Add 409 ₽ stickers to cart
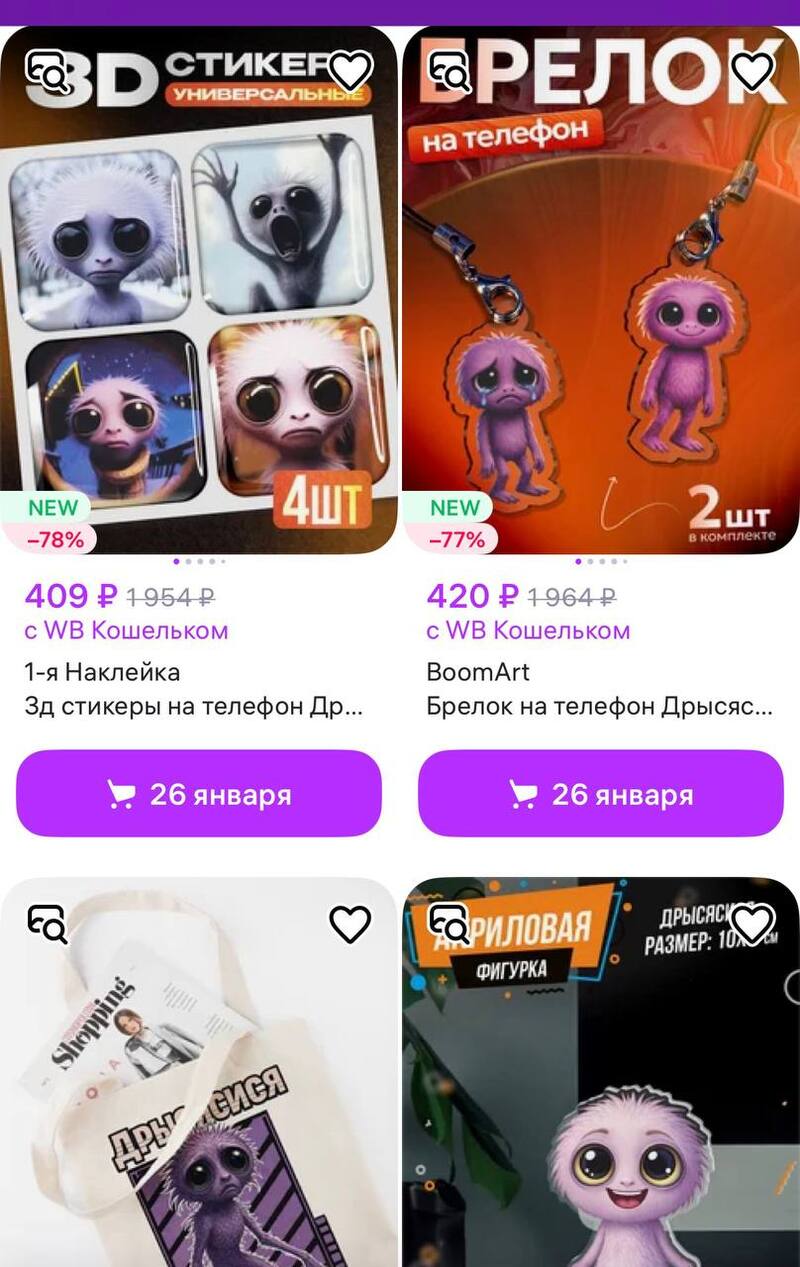This screenshot has width=800, height=1267. pyautogui.click(x=199, y=794)
